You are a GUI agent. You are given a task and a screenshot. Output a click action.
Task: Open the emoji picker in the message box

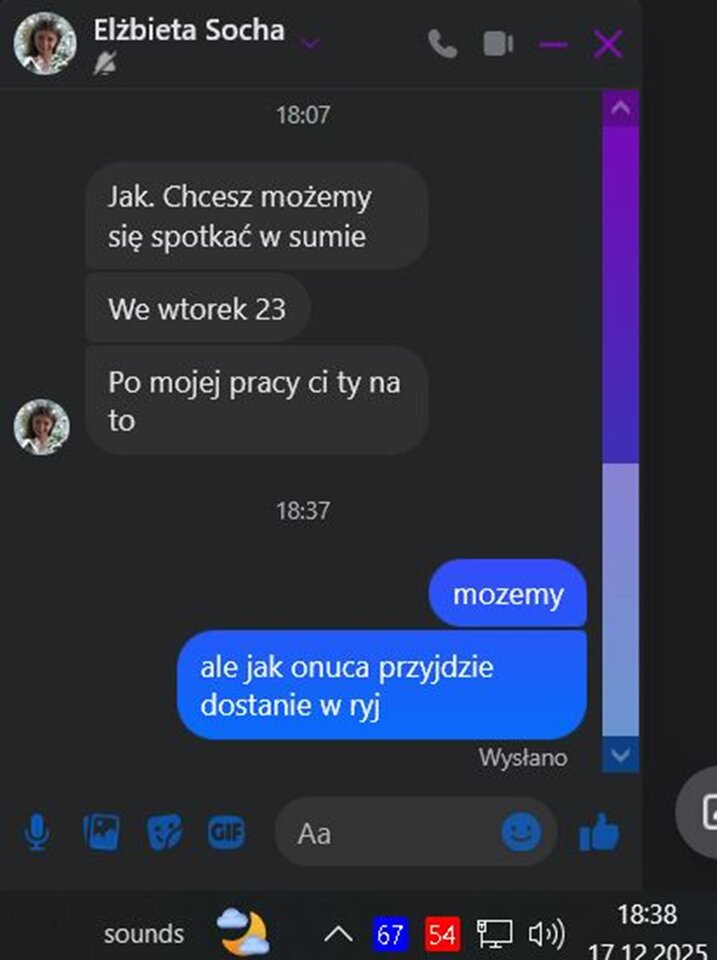(x=521, y=831)
